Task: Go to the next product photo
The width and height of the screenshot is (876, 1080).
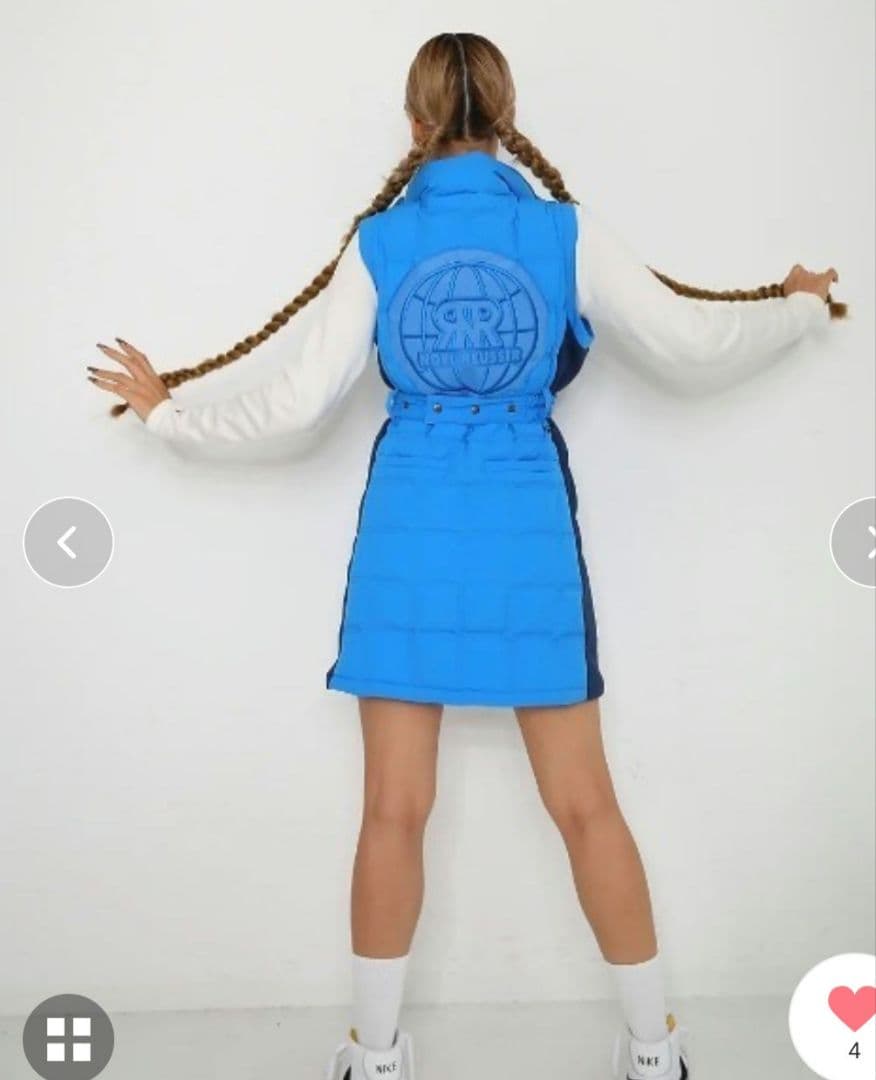Action: tap(860, 543)
